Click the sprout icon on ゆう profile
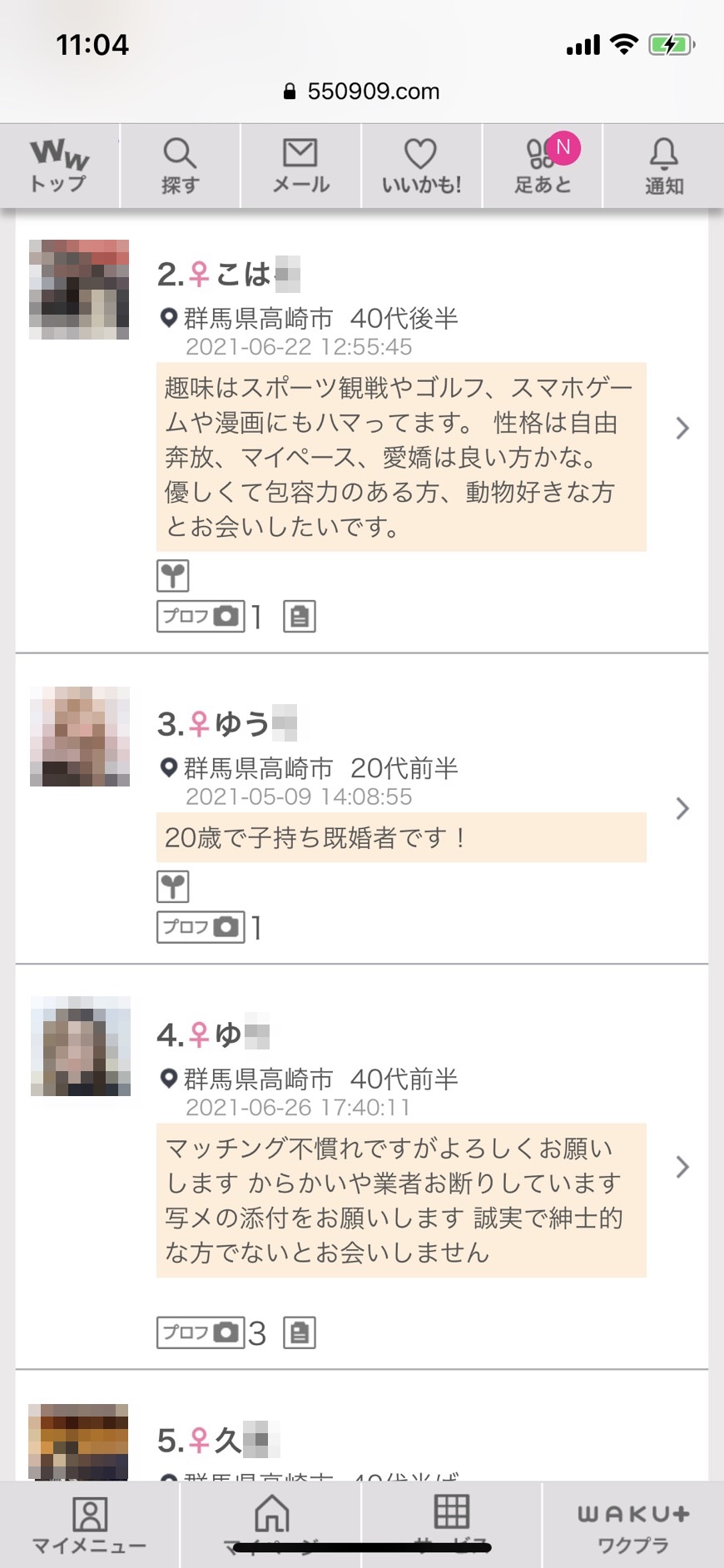The image size is (724, 1568). pos(174,886)
